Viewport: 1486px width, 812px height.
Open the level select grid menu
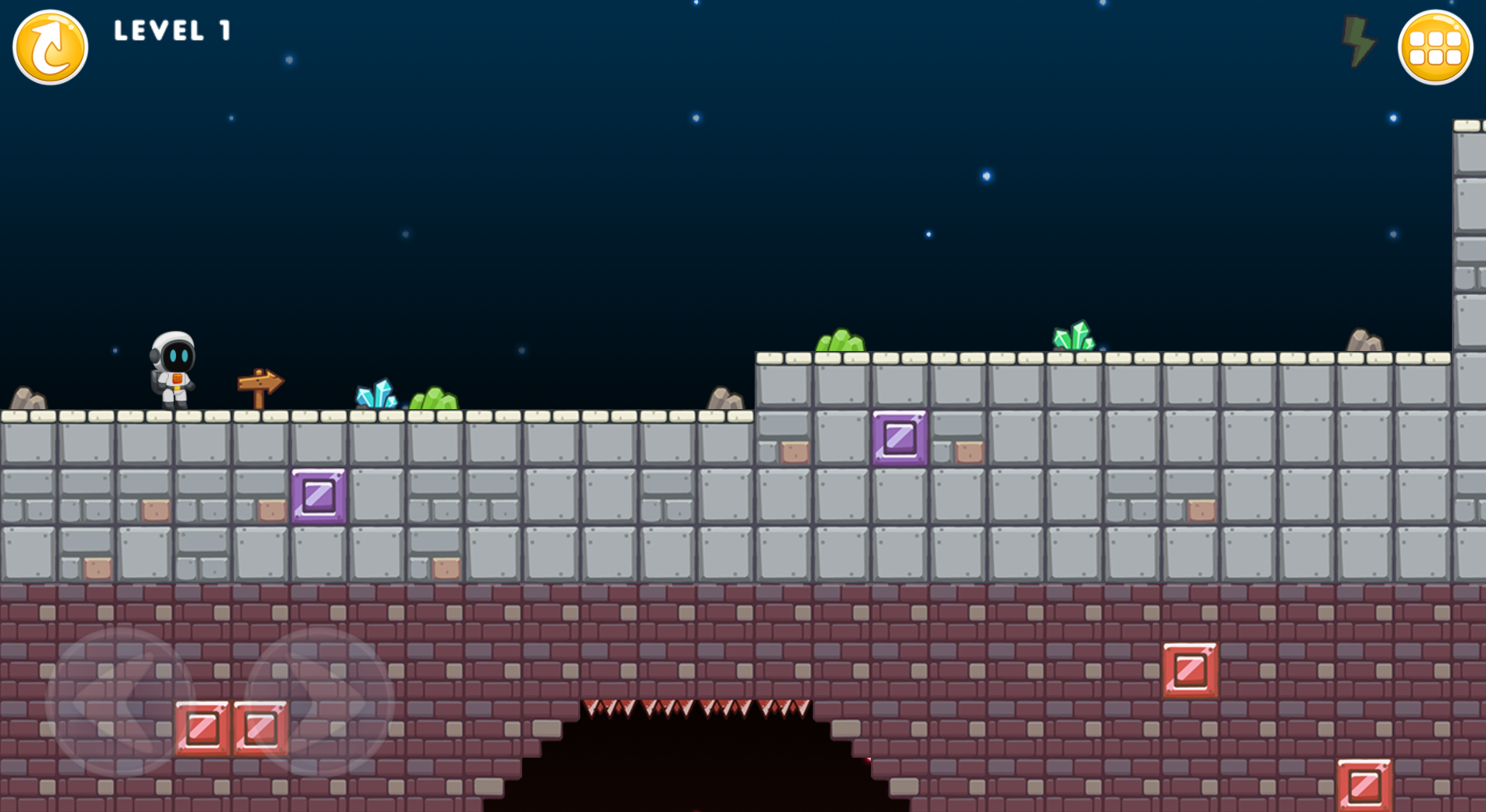(1435, 47)
